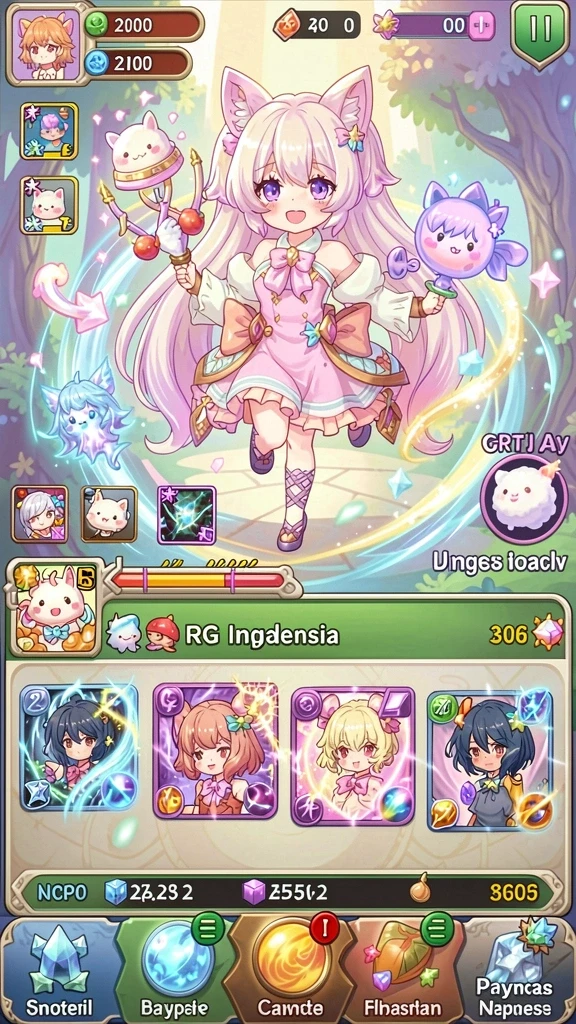Switch to the Snoteril tab

click(x=60, y=970)
